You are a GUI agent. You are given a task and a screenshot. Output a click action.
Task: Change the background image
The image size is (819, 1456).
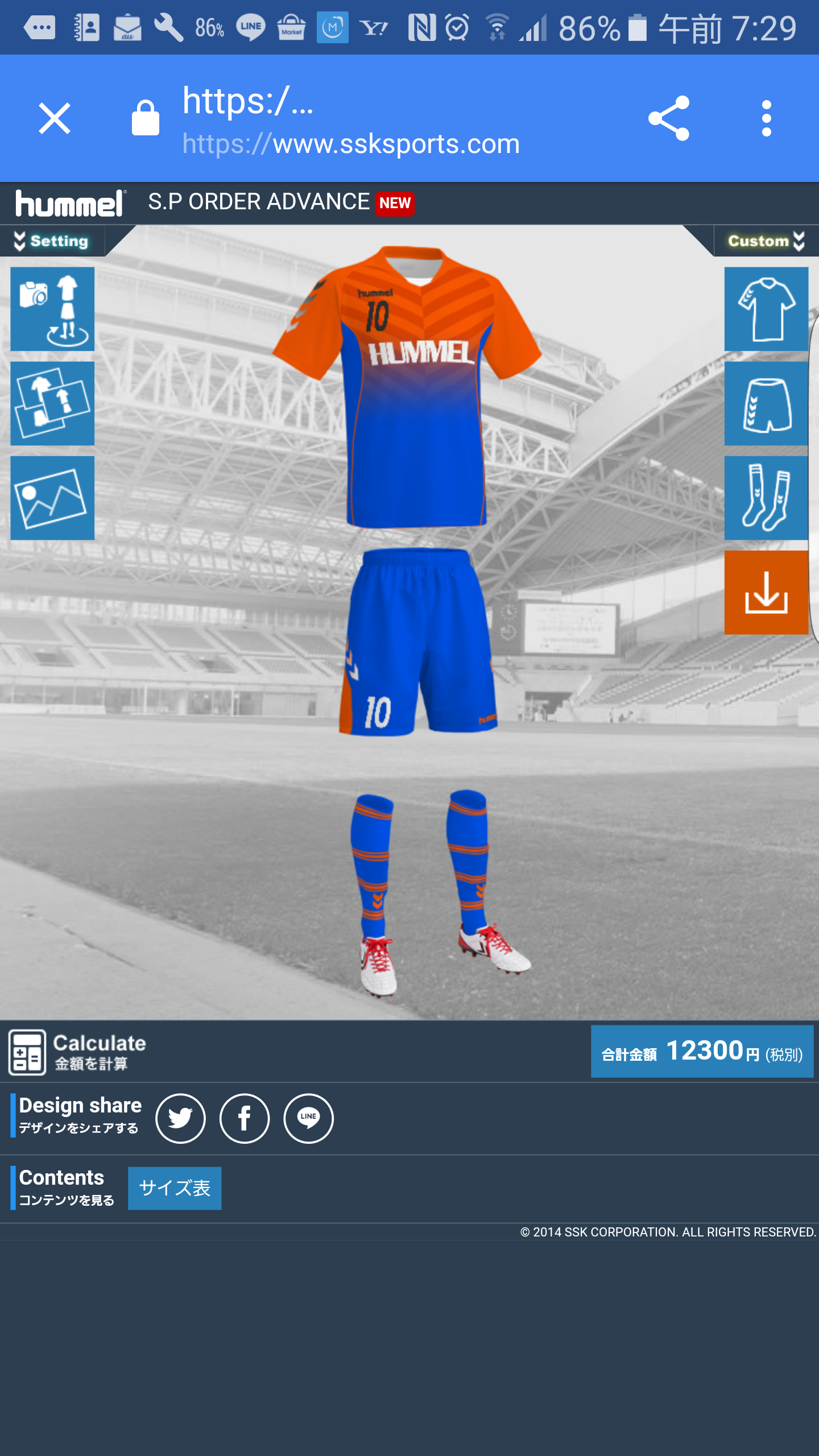coord(52,498)
